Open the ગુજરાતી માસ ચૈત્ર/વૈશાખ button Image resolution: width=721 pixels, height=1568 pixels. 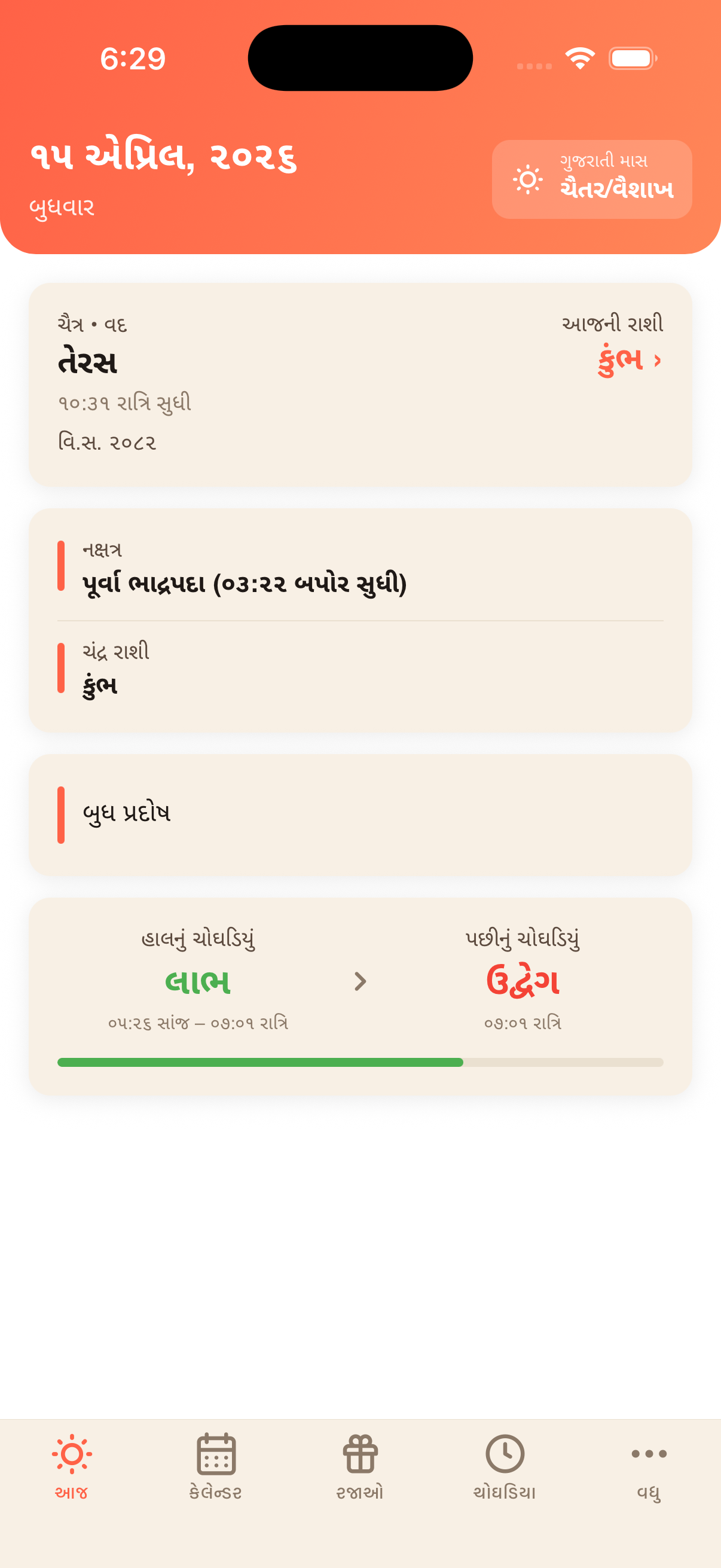pyautogui.click(x=591, y=179)
